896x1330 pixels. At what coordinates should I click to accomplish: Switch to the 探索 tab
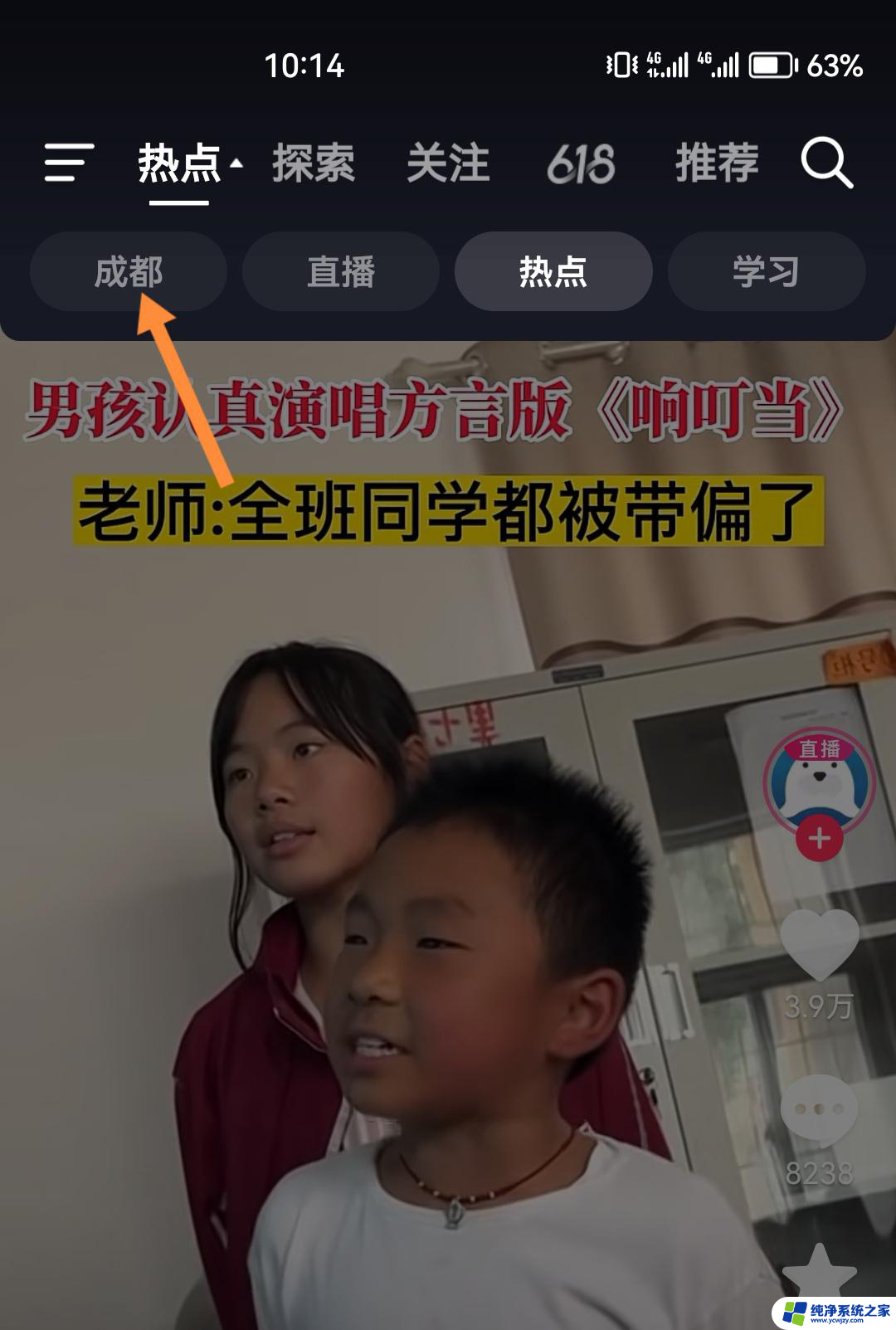pos(314,163)
